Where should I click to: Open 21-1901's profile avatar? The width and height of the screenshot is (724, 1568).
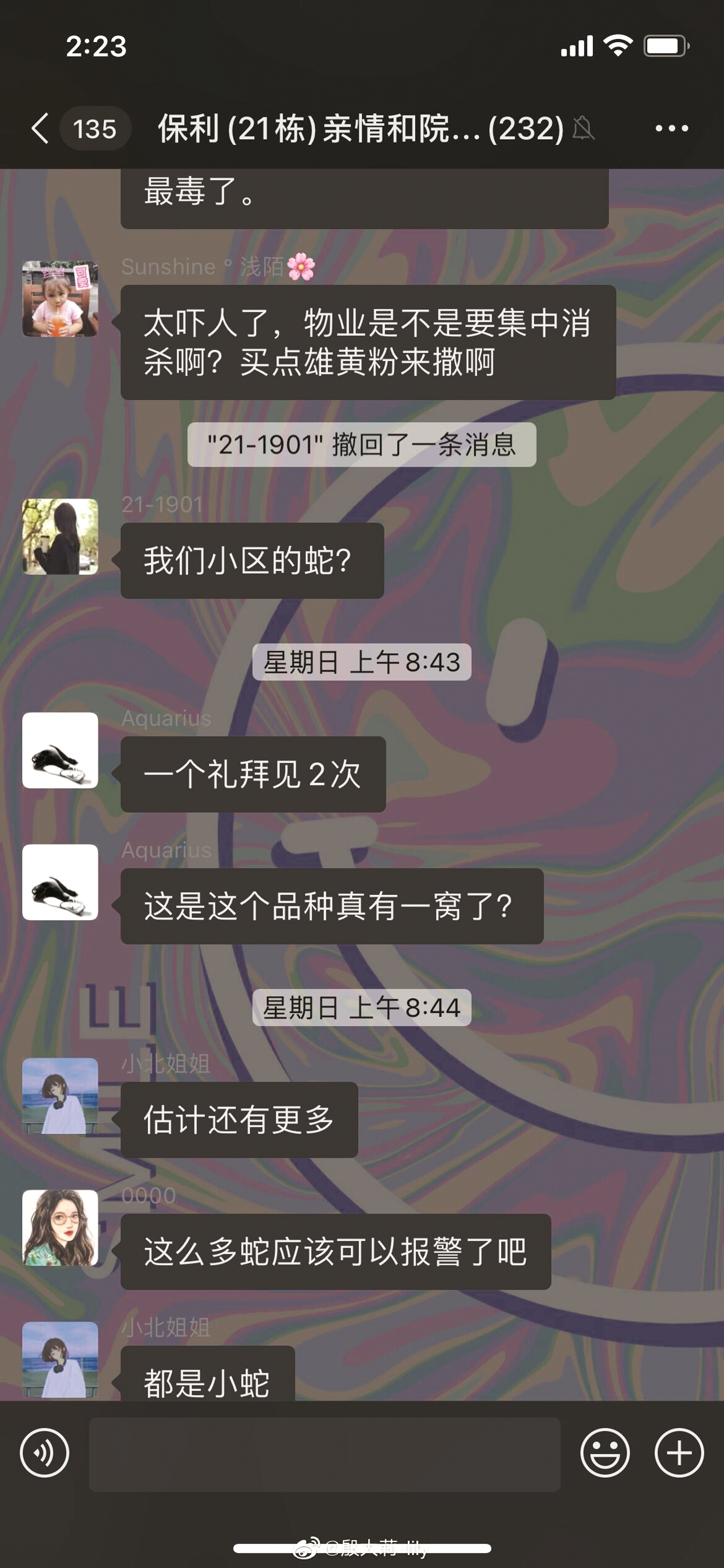60,536
